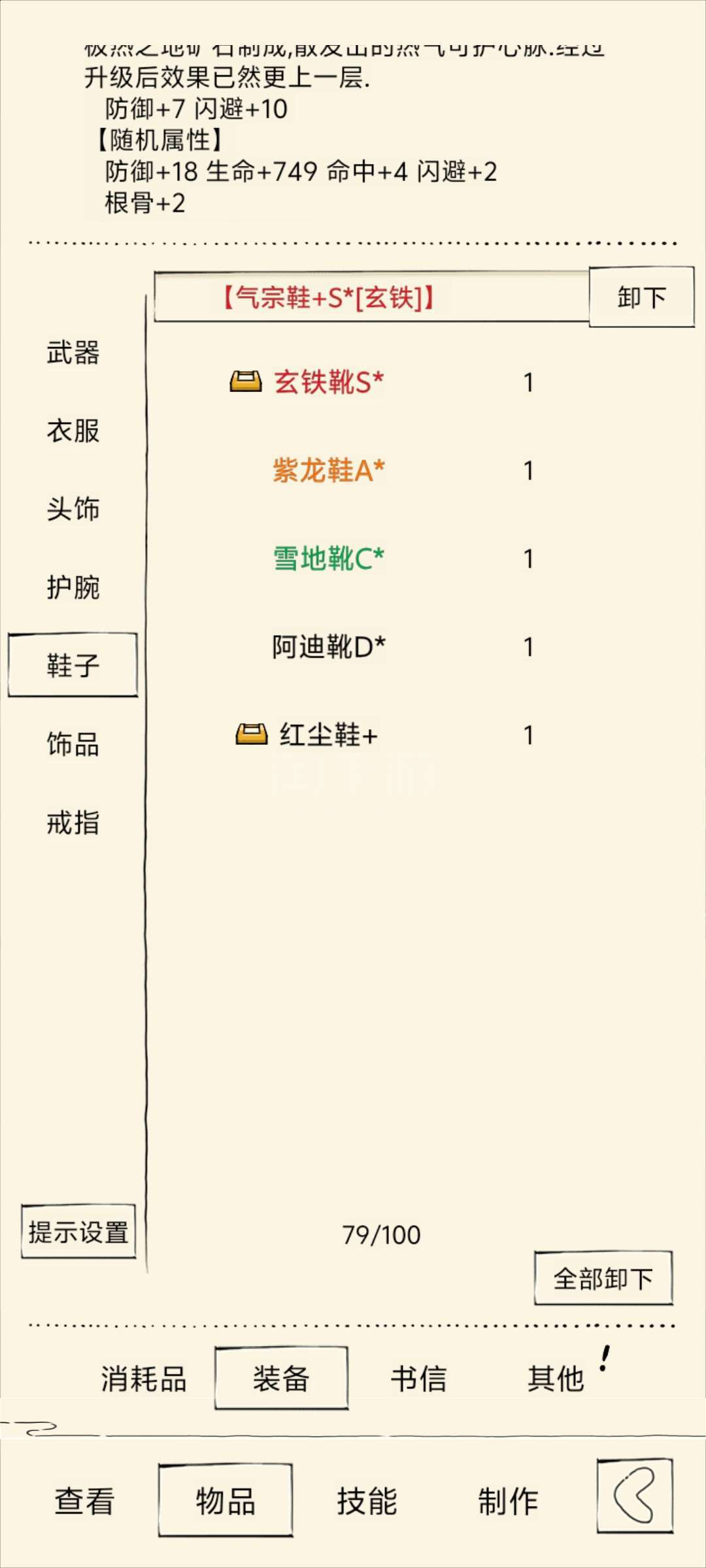Go to the 查看 section
Screen dimensions: 706x1568
(84, 1501)
